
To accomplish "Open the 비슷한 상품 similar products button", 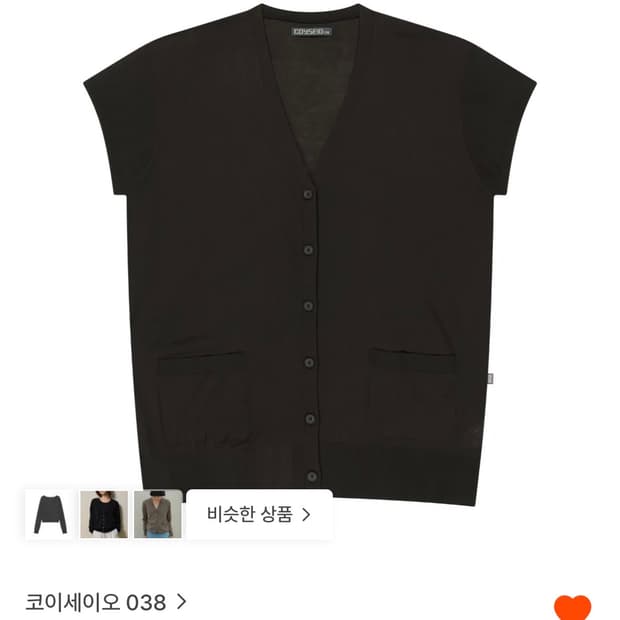I will click(x=259, y=514).
